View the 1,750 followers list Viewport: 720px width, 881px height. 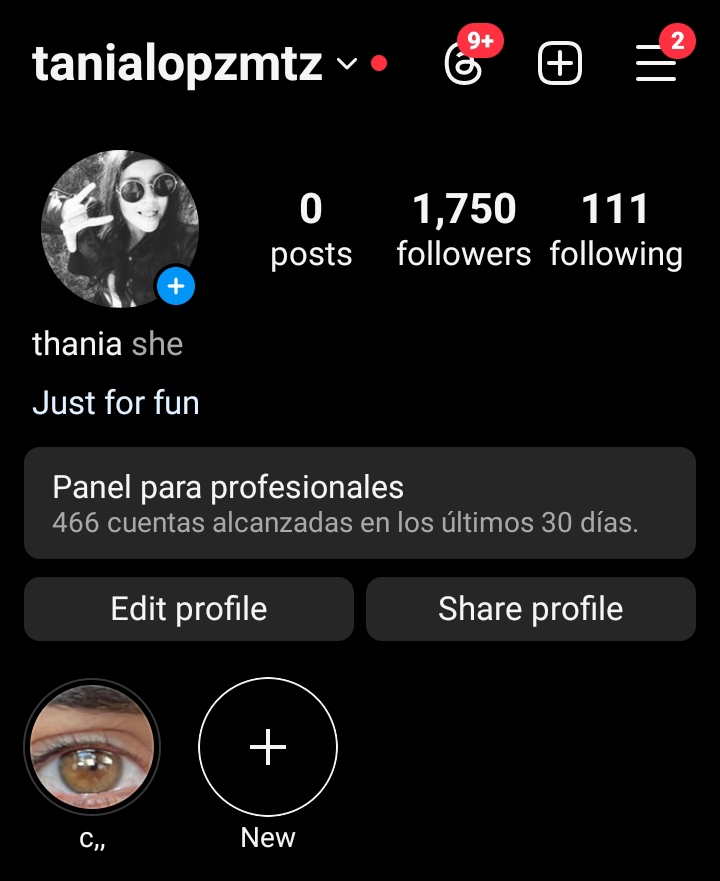point(464,230)
